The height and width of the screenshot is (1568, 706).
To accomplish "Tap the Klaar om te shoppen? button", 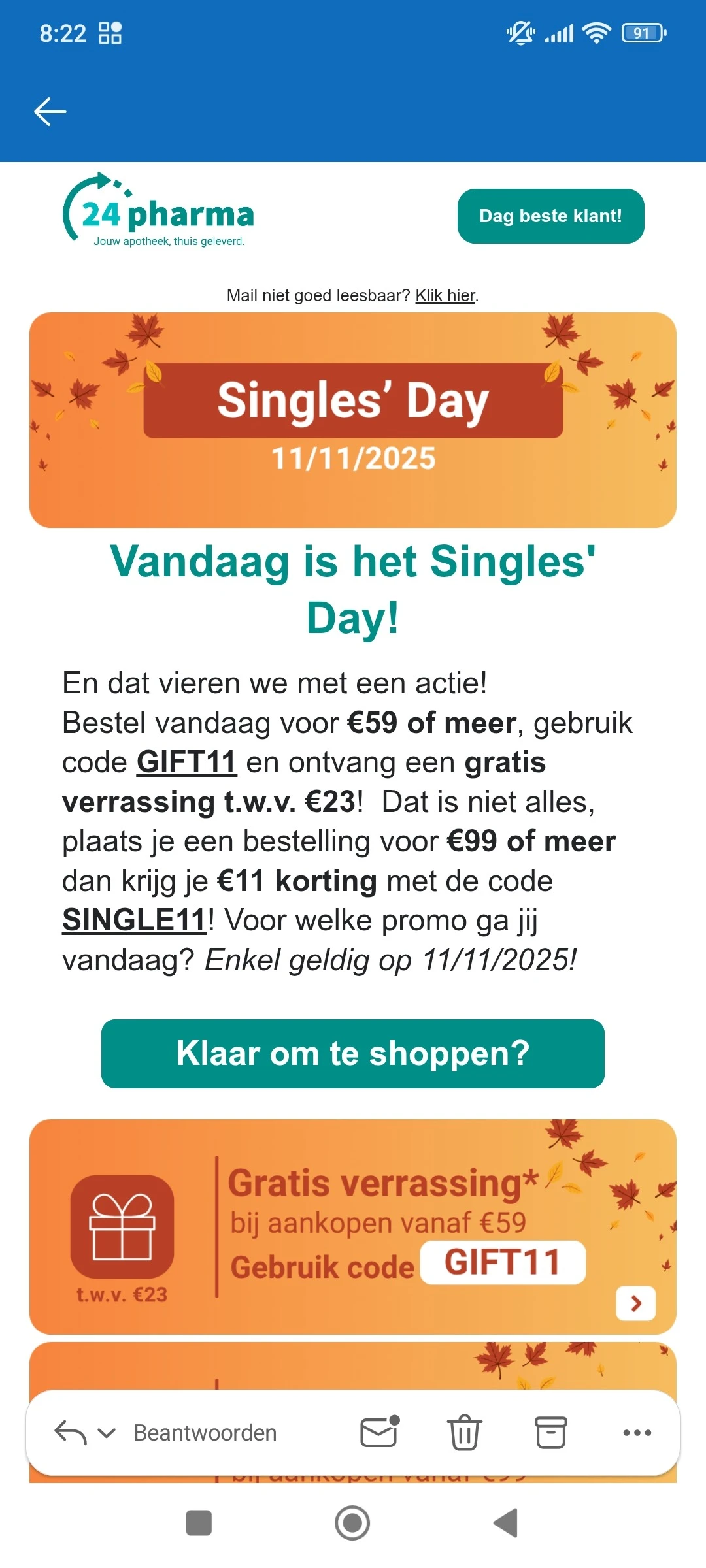I will pos(353,1053).
